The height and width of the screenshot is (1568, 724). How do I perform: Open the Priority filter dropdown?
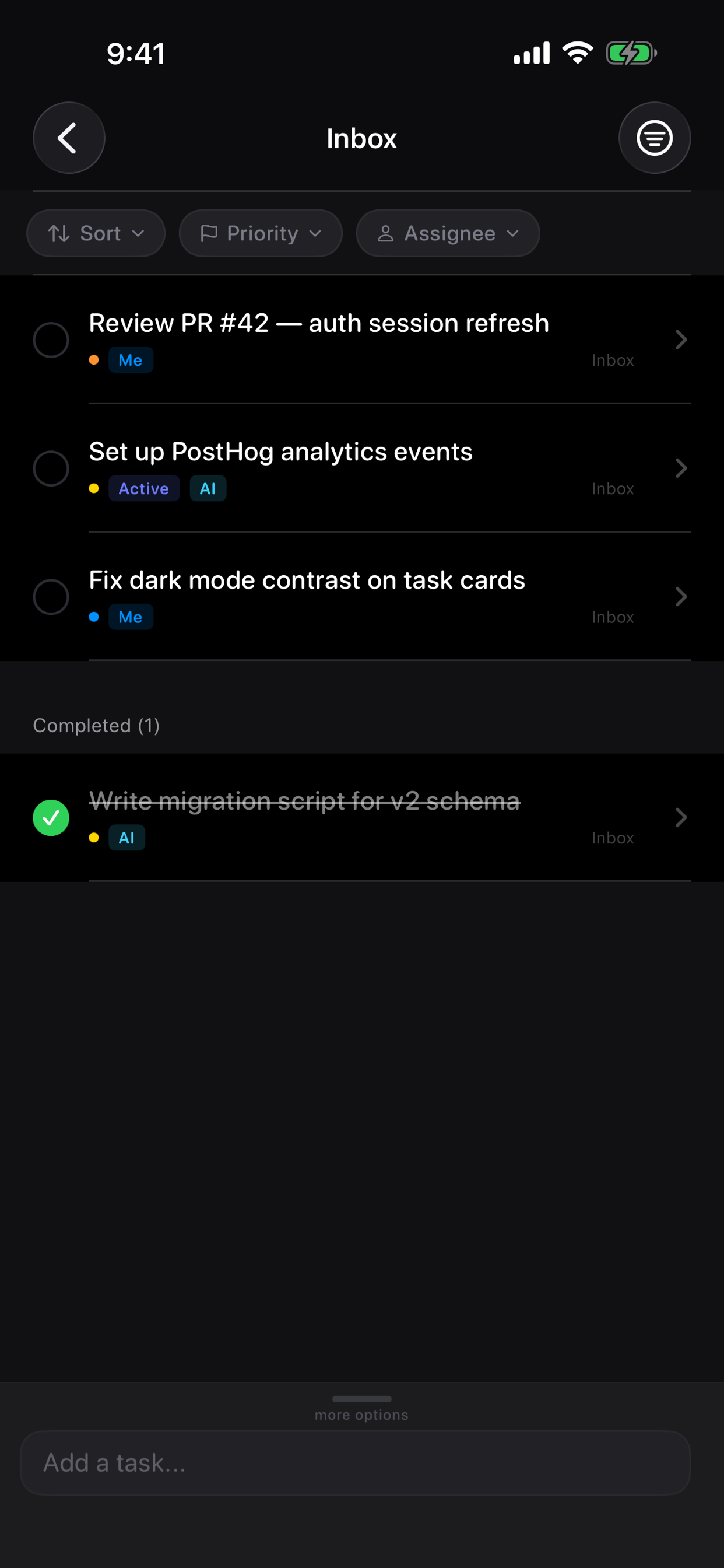(x=261, y=233)
